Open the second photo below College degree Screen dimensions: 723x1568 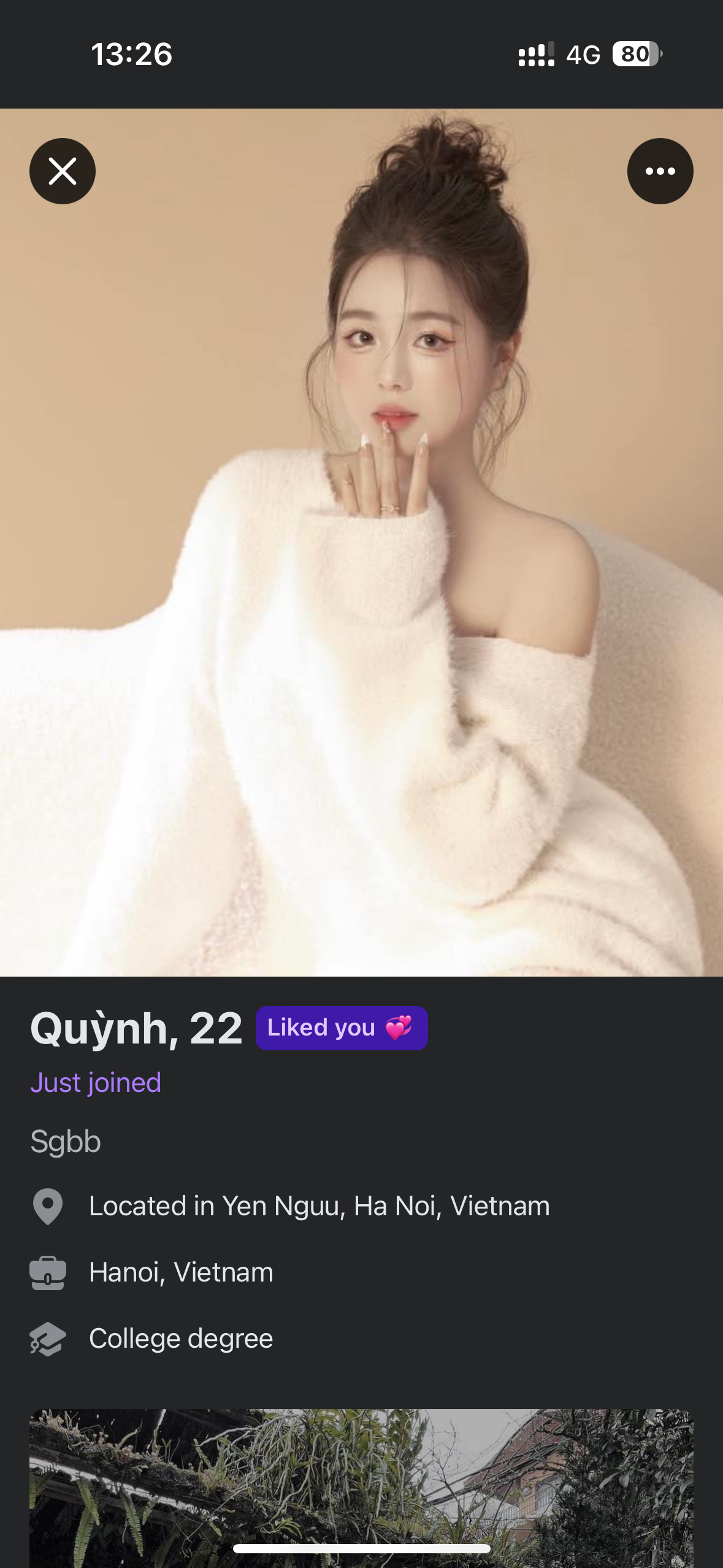pos(361,1485)
